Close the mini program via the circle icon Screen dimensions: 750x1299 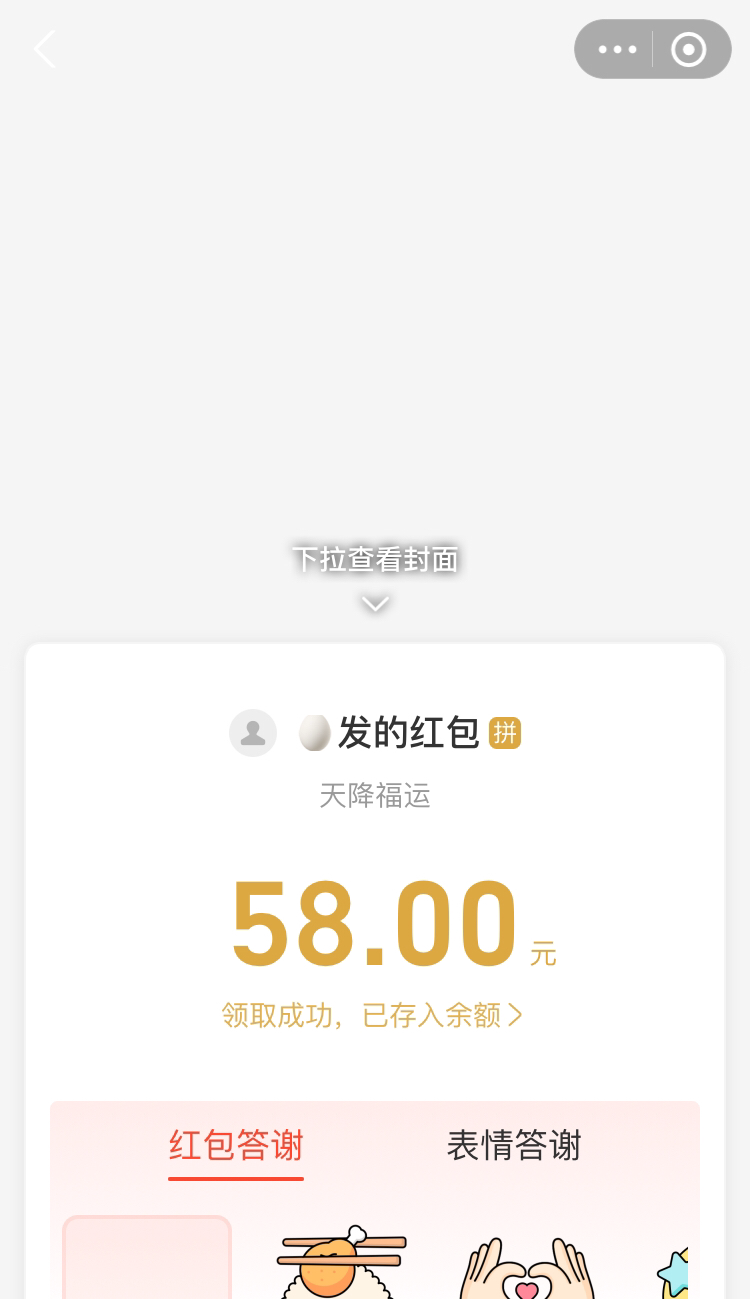click(688, 49)
